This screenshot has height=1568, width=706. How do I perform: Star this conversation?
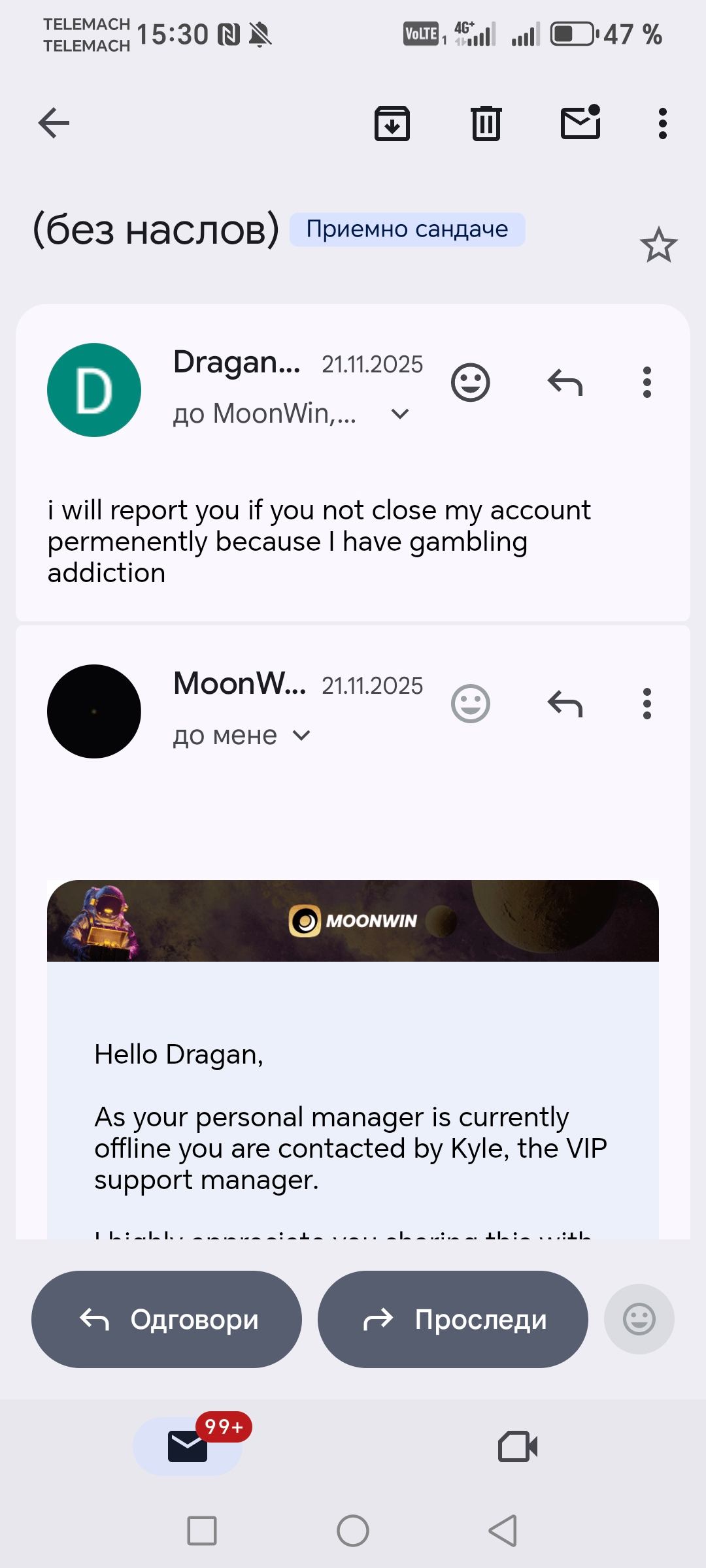658,246
